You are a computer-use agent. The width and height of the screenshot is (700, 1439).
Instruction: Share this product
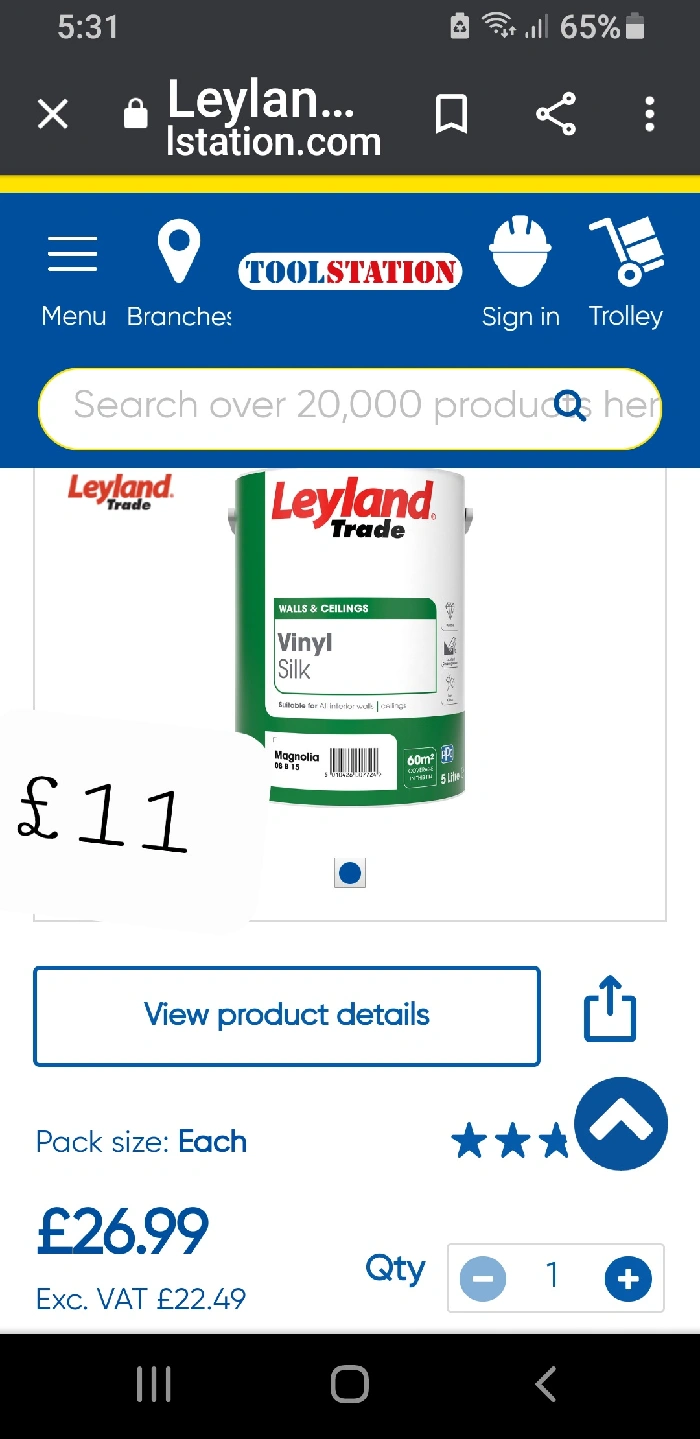click(x=609, y=1010)
